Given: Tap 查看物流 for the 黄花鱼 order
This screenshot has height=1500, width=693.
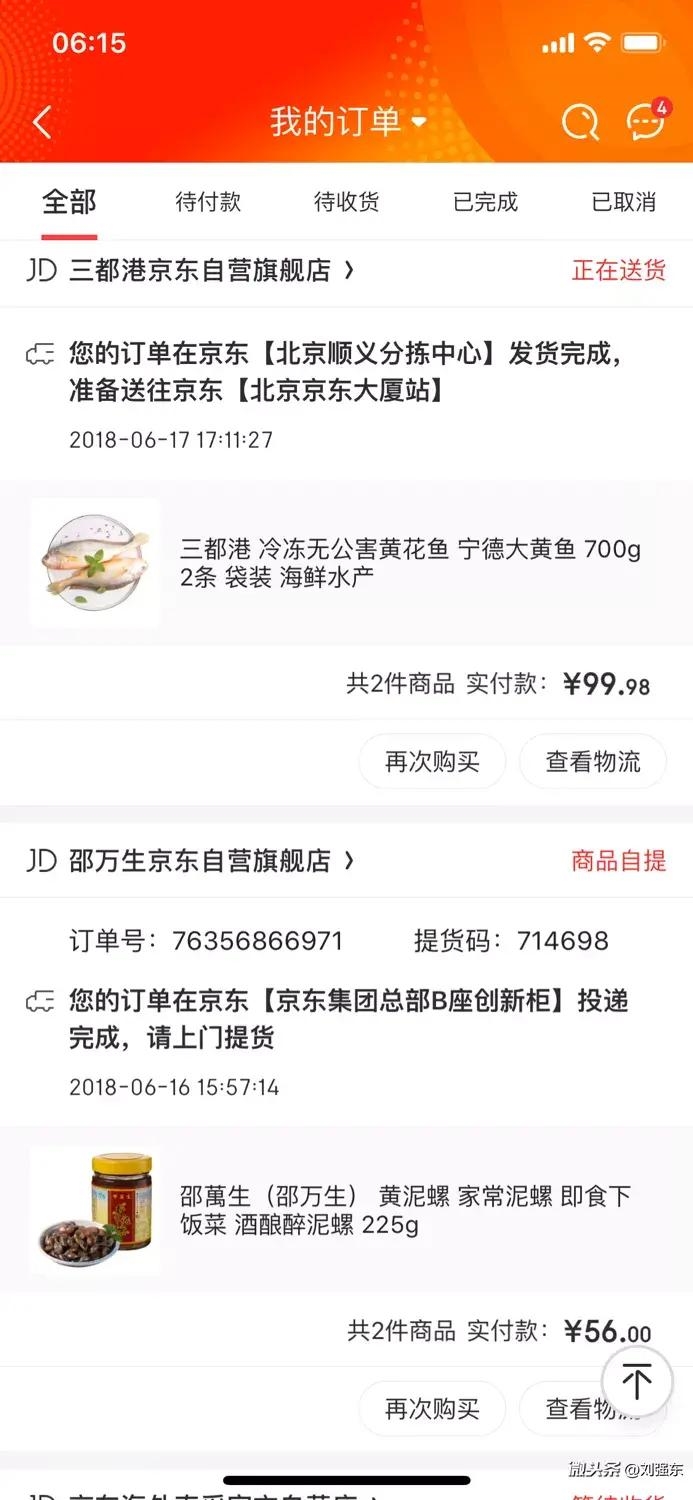Looking at the screenshot, I should pyautogui.click(x=593, y=762).
